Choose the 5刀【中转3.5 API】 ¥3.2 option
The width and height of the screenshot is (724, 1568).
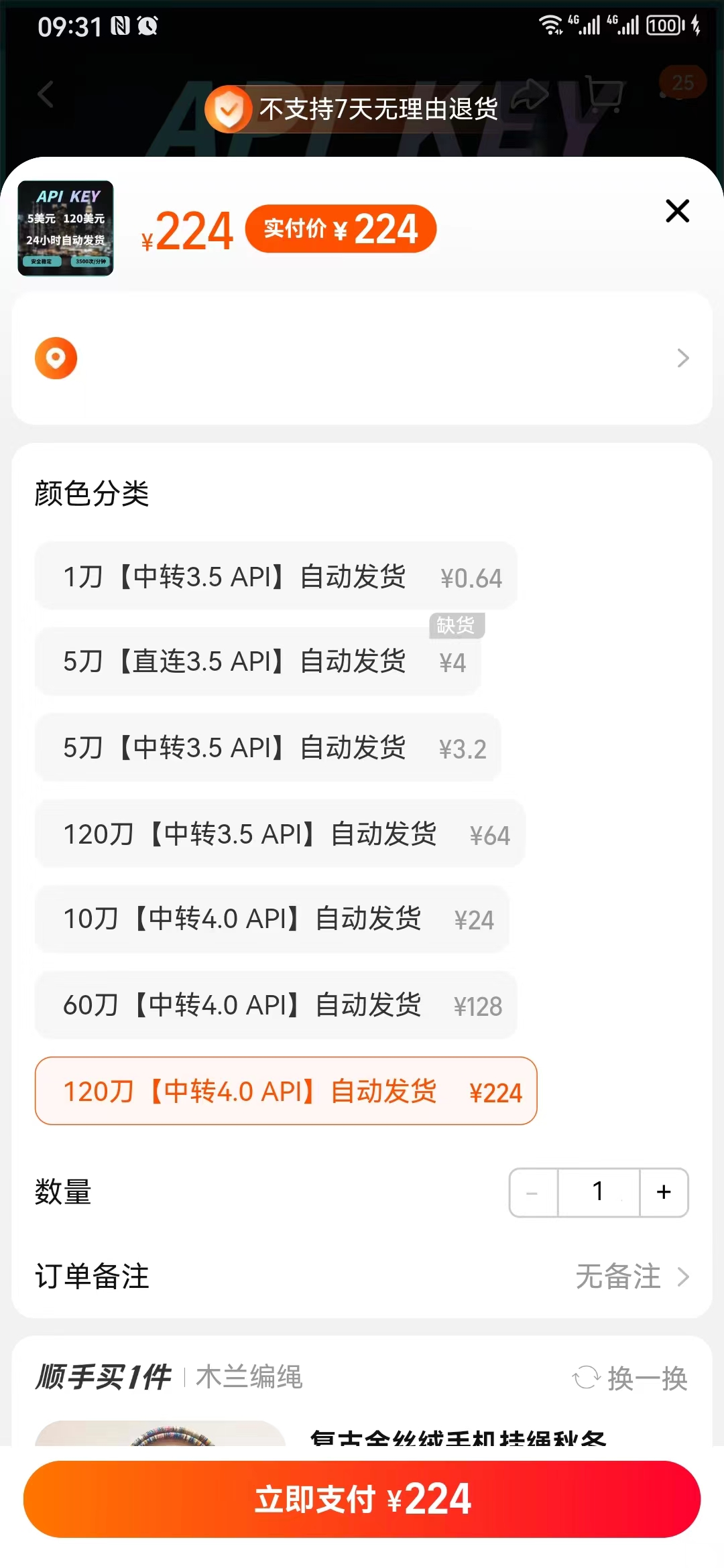coord(267,748)
